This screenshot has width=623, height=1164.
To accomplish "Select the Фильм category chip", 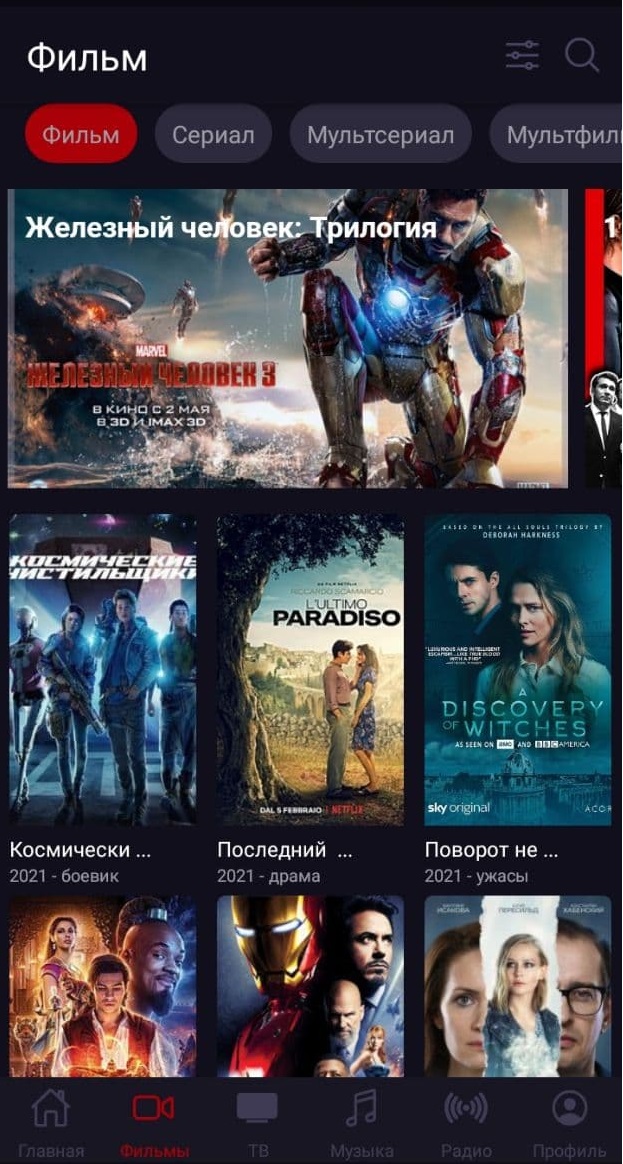I will 81,134.
